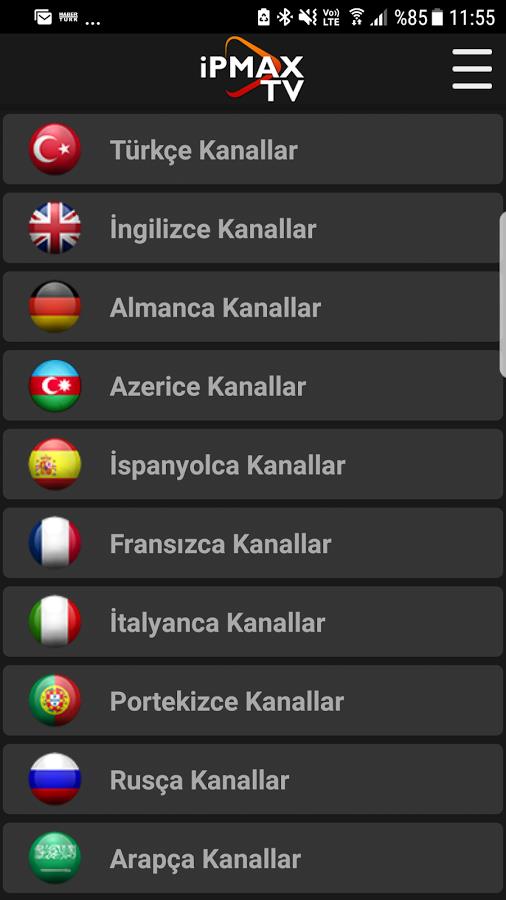
Task: Open Almanca Kanallar list
Action: pos(253,307)
